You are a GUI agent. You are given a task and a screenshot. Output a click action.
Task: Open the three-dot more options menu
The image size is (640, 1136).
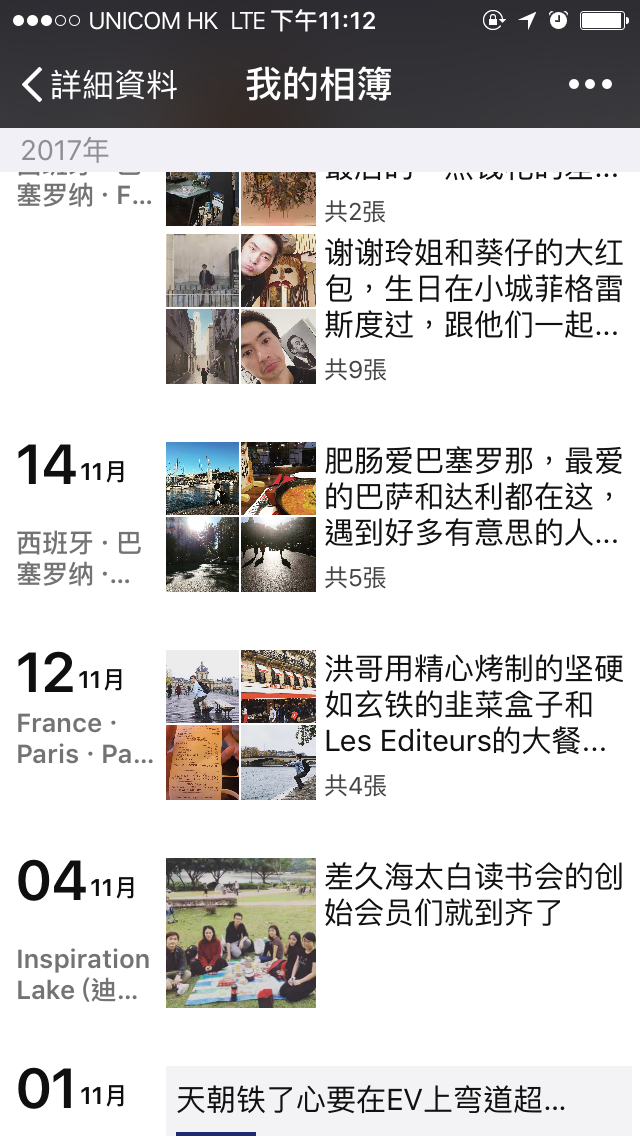590,85
